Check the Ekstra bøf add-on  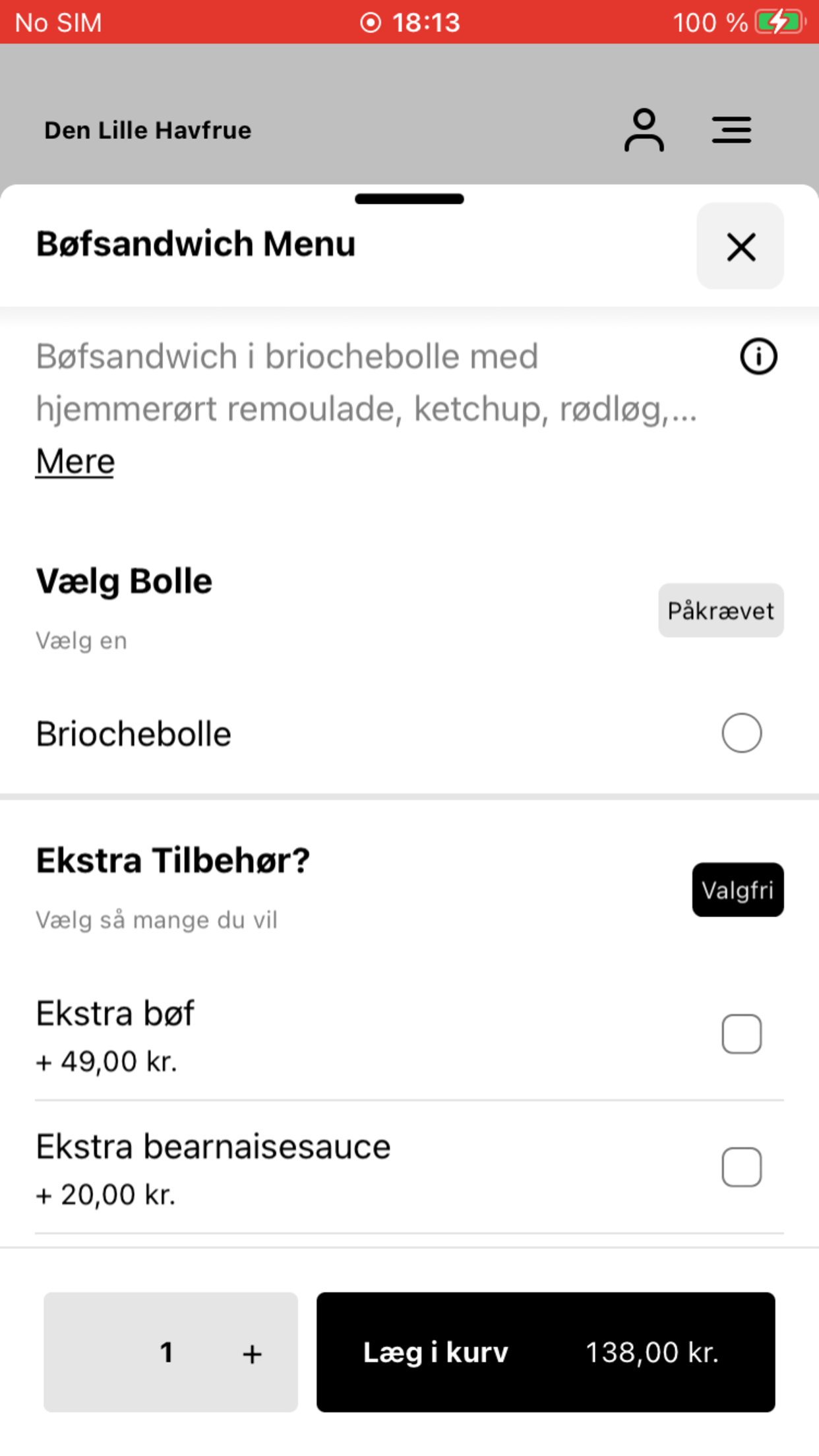point(741,1034)
